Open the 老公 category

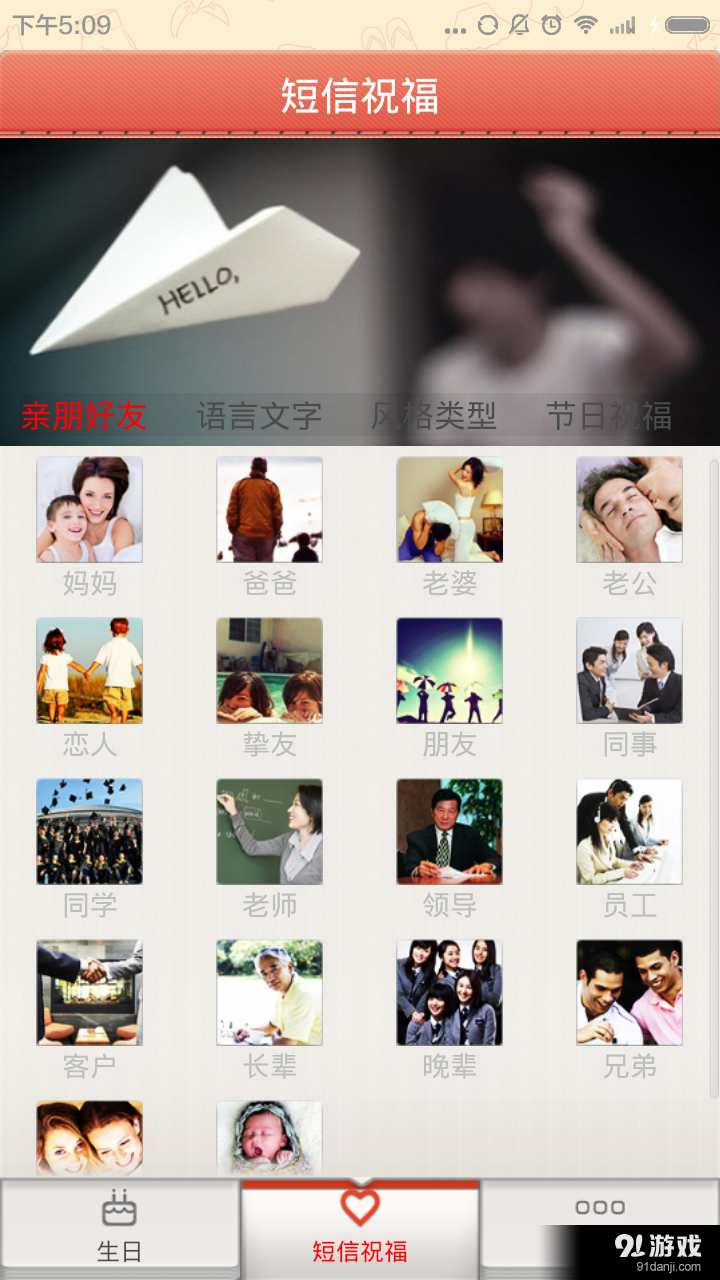pyautogui.click(x=629, y=510)
